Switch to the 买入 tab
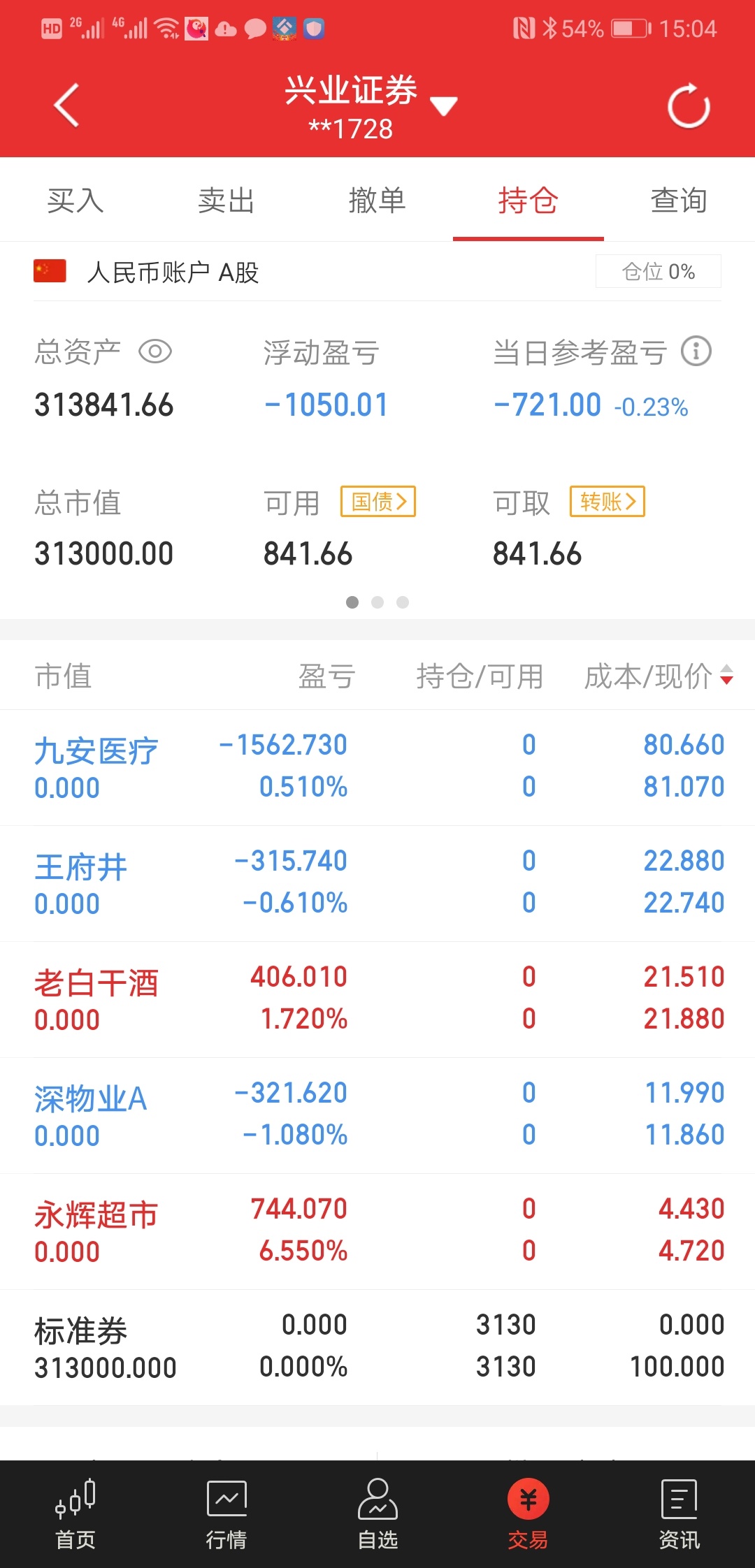Screen dimensions: 755x1568 (x=75, y=201)
